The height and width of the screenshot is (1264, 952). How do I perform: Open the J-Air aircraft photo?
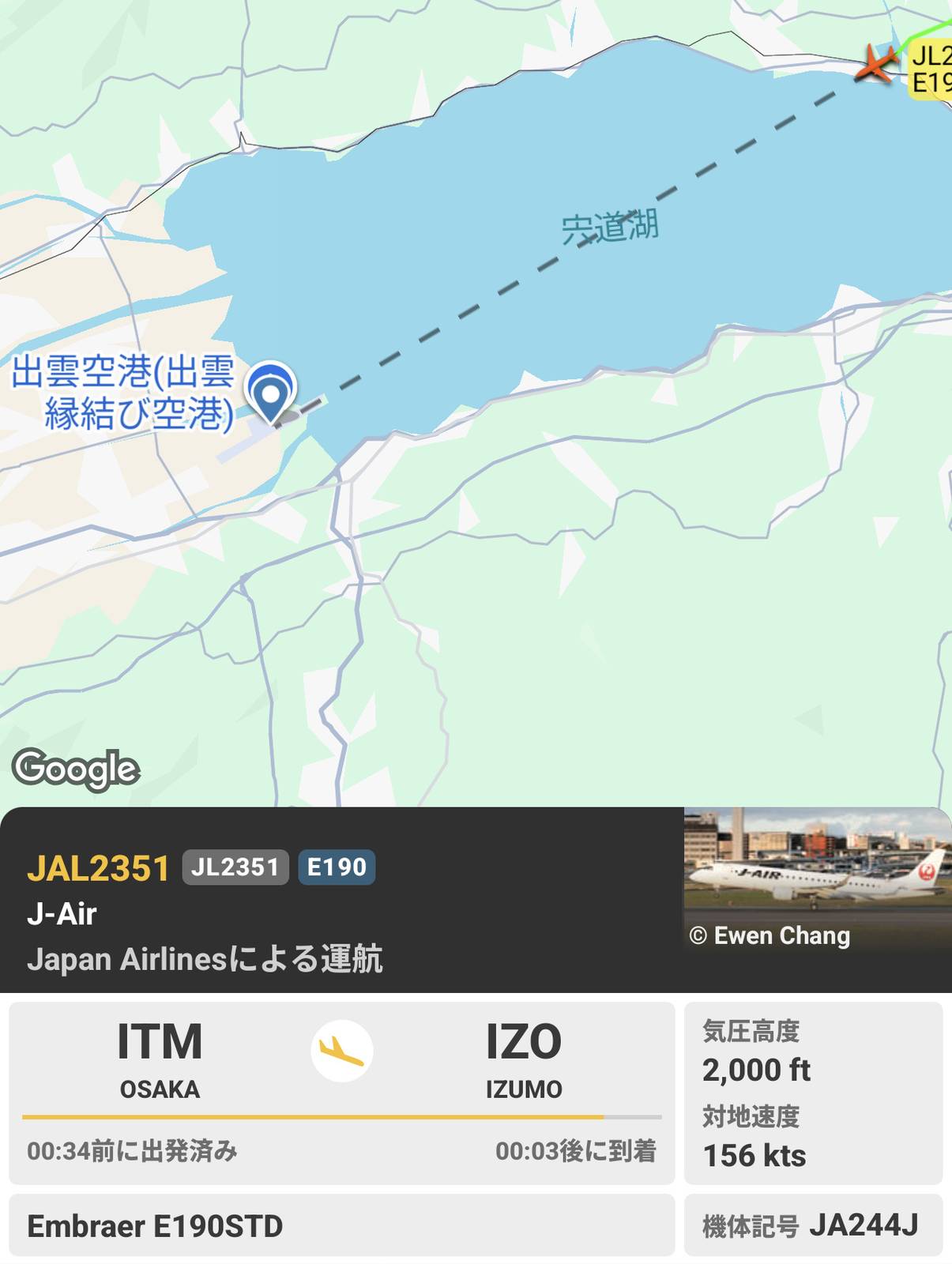817,899
